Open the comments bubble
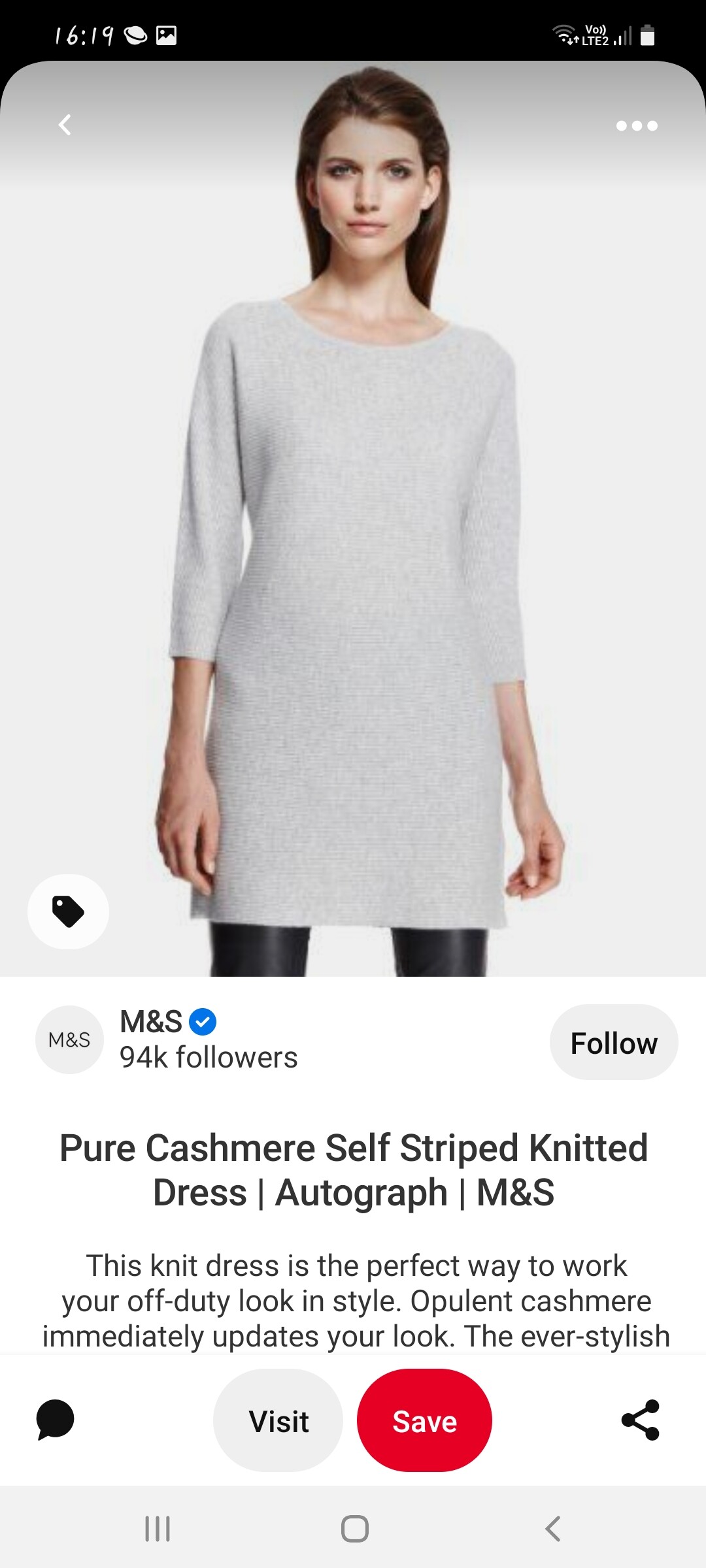The image size is (706, 1568). (56, 1419)
